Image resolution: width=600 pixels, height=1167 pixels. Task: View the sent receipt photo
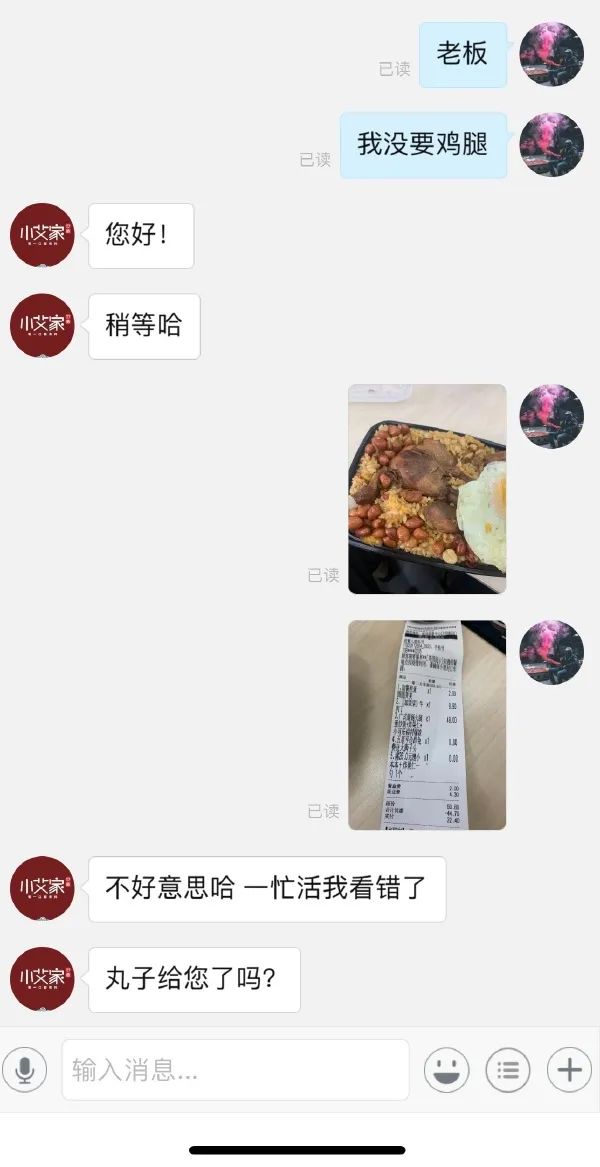pyautogui.click(x=427, y=725)
